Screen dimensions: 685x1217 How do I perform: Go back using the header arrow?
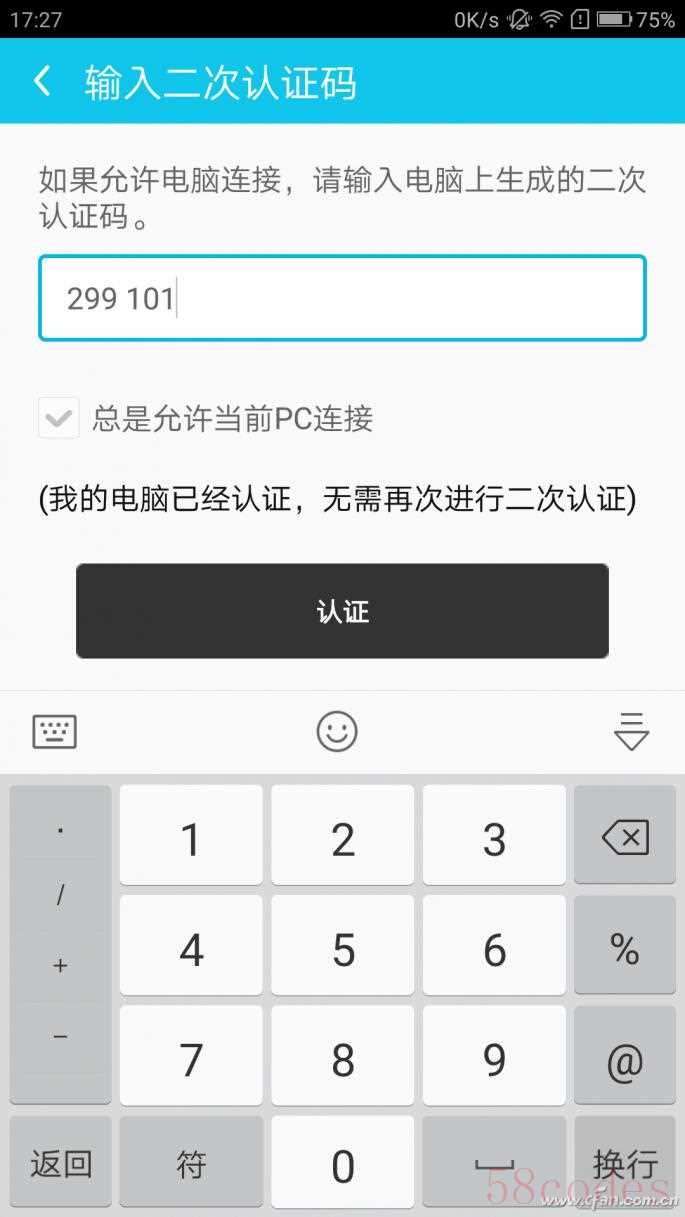pyautogui.click(x=42, y=81)
